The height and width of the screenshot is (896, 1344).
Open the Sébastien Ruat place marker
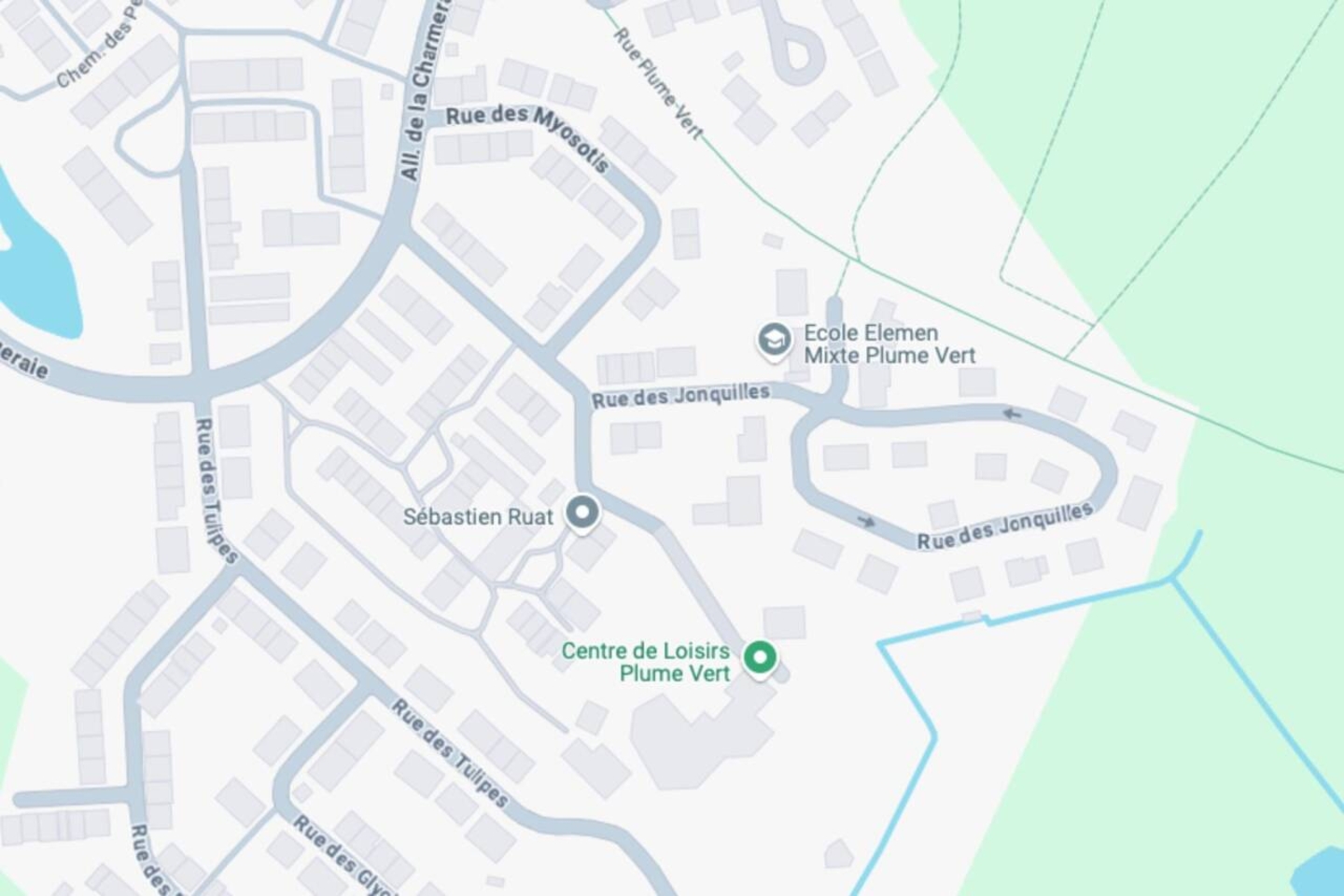[x=584, y=513]
